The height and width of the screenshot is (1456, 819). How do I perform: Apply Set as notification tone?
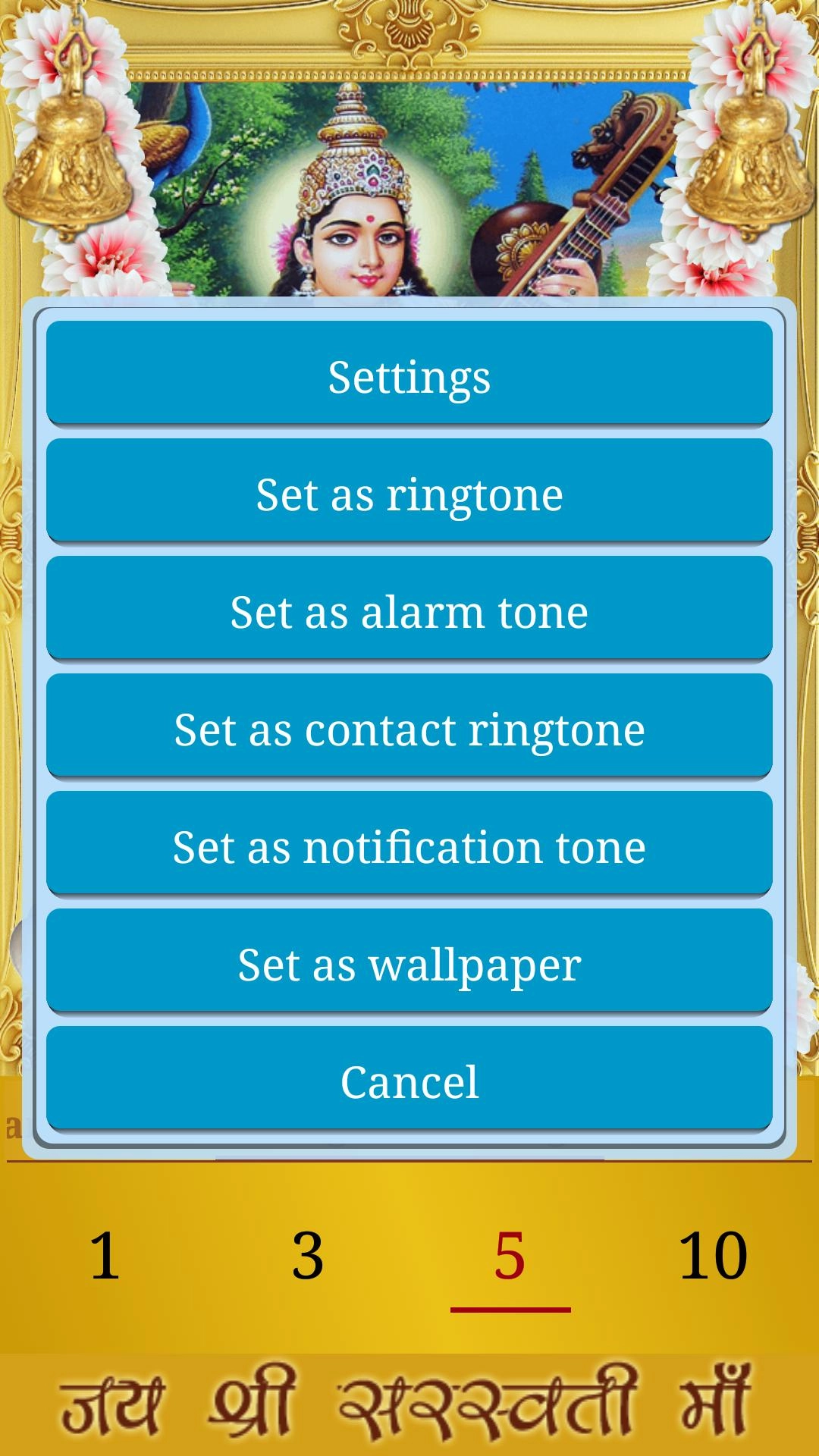click(x=409, y=843)
